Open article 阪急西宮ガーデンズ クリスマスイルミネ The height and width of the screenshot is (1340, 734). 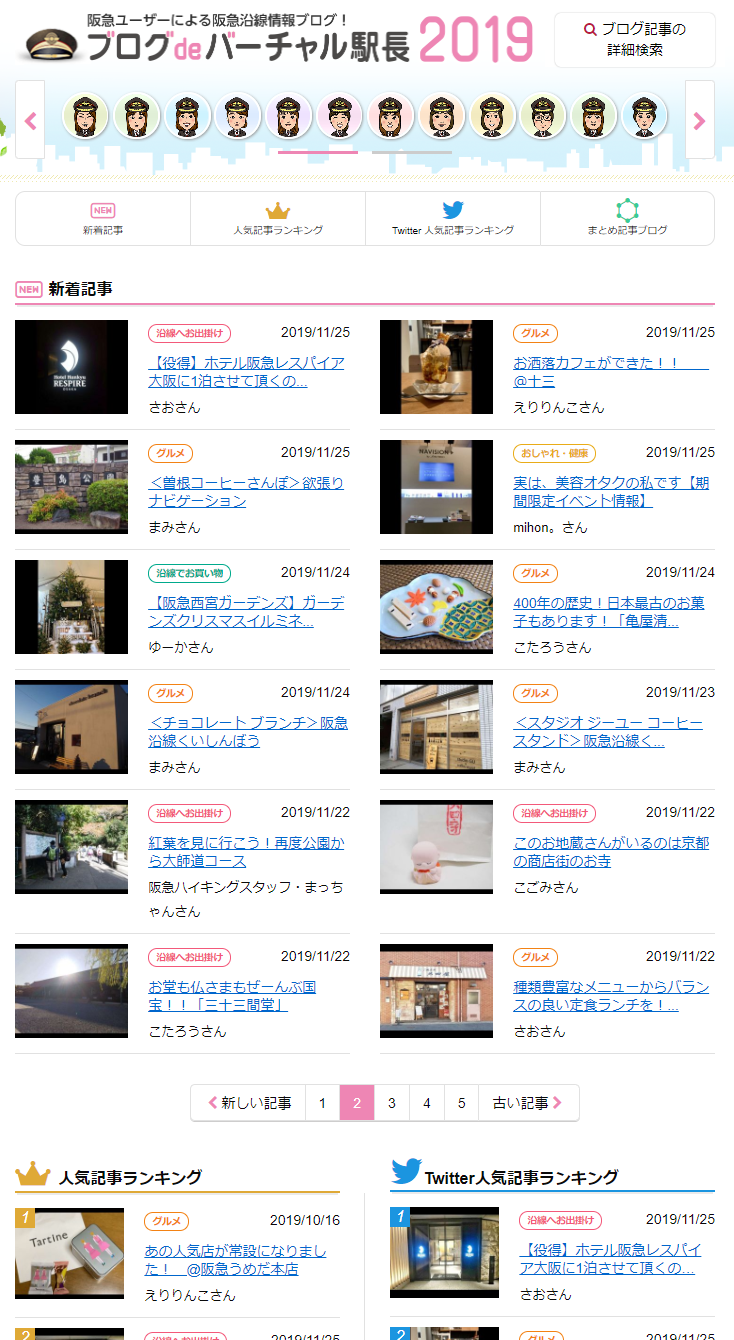(246, 611)
